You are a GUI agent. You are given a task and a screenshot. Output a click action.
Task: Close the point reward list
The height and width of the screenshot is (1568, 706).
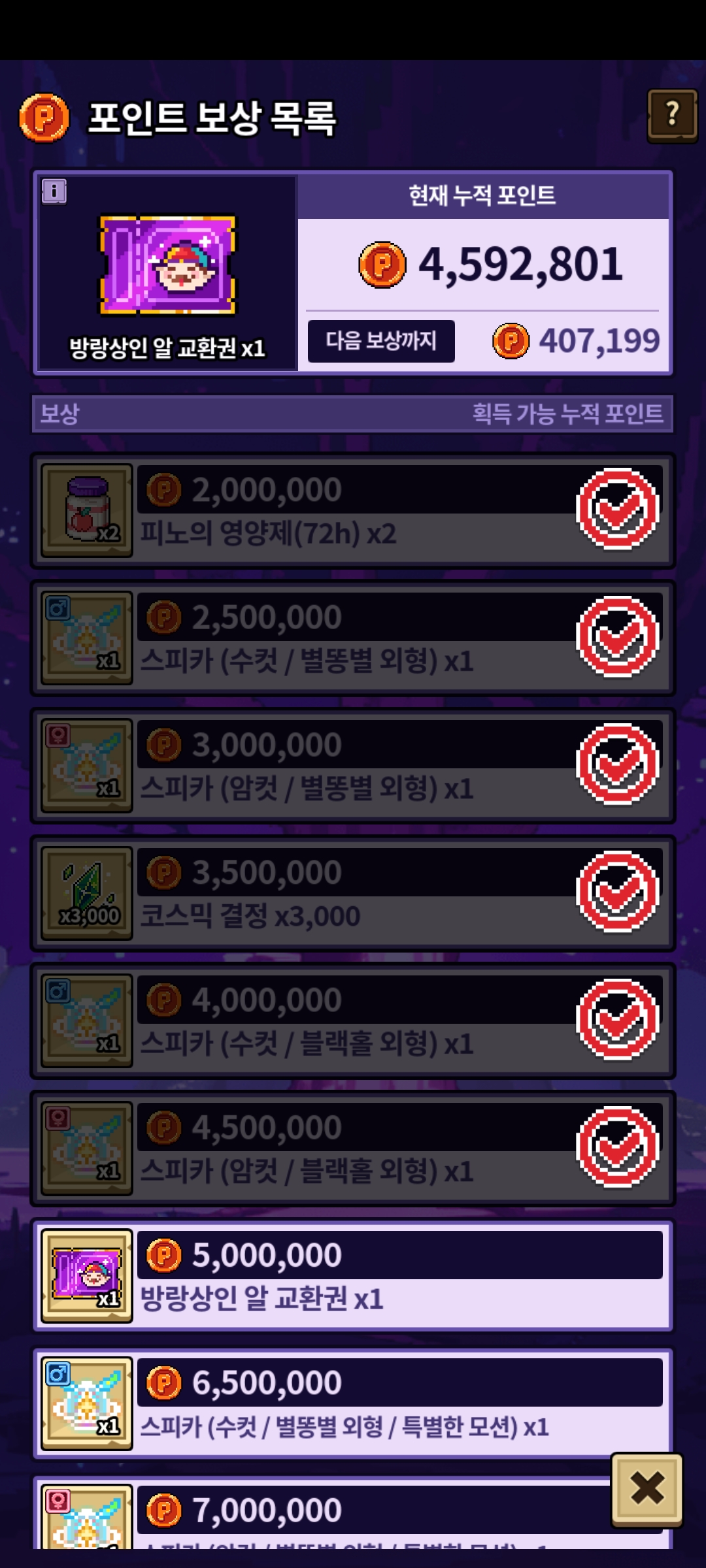pyautogui.click(x=647, y=1490)
